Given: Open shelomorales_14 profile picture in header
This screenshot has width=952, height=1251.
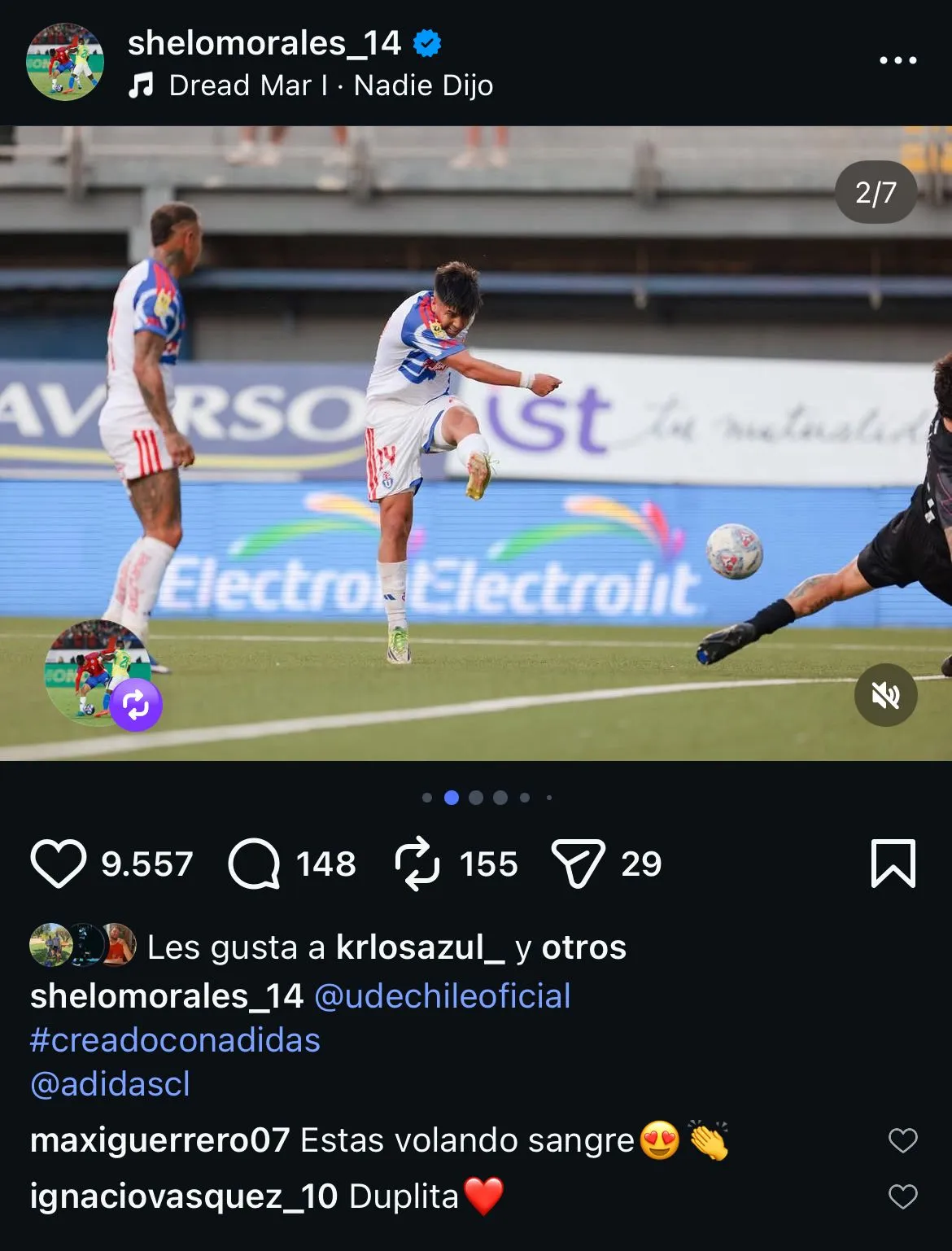Looking at the screenshot, I should coord(65,62).
